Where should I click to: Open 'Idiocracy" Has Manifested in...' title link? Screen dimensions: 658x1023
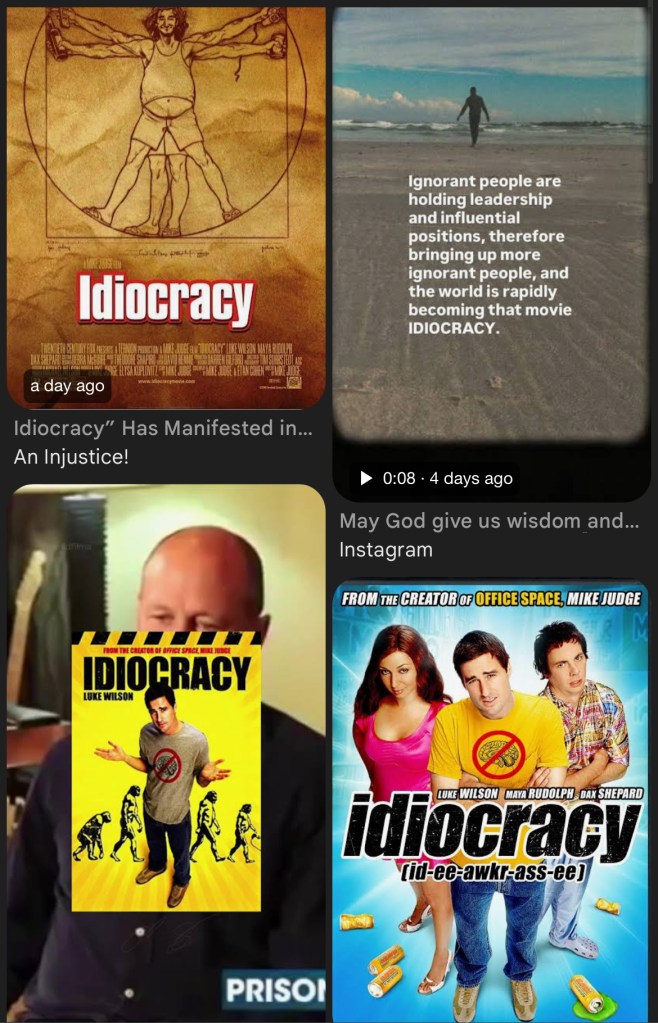(164, 429)
